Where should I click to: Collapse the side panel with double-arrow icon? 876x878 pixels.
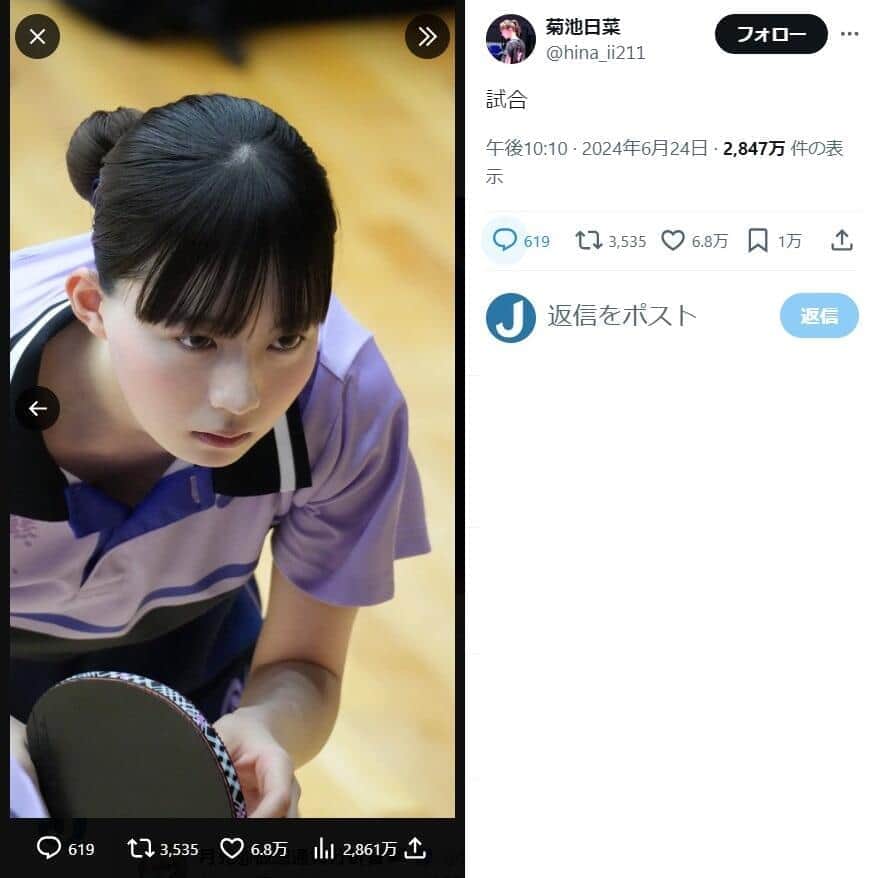pyautogui.click(x=427, y=37)
